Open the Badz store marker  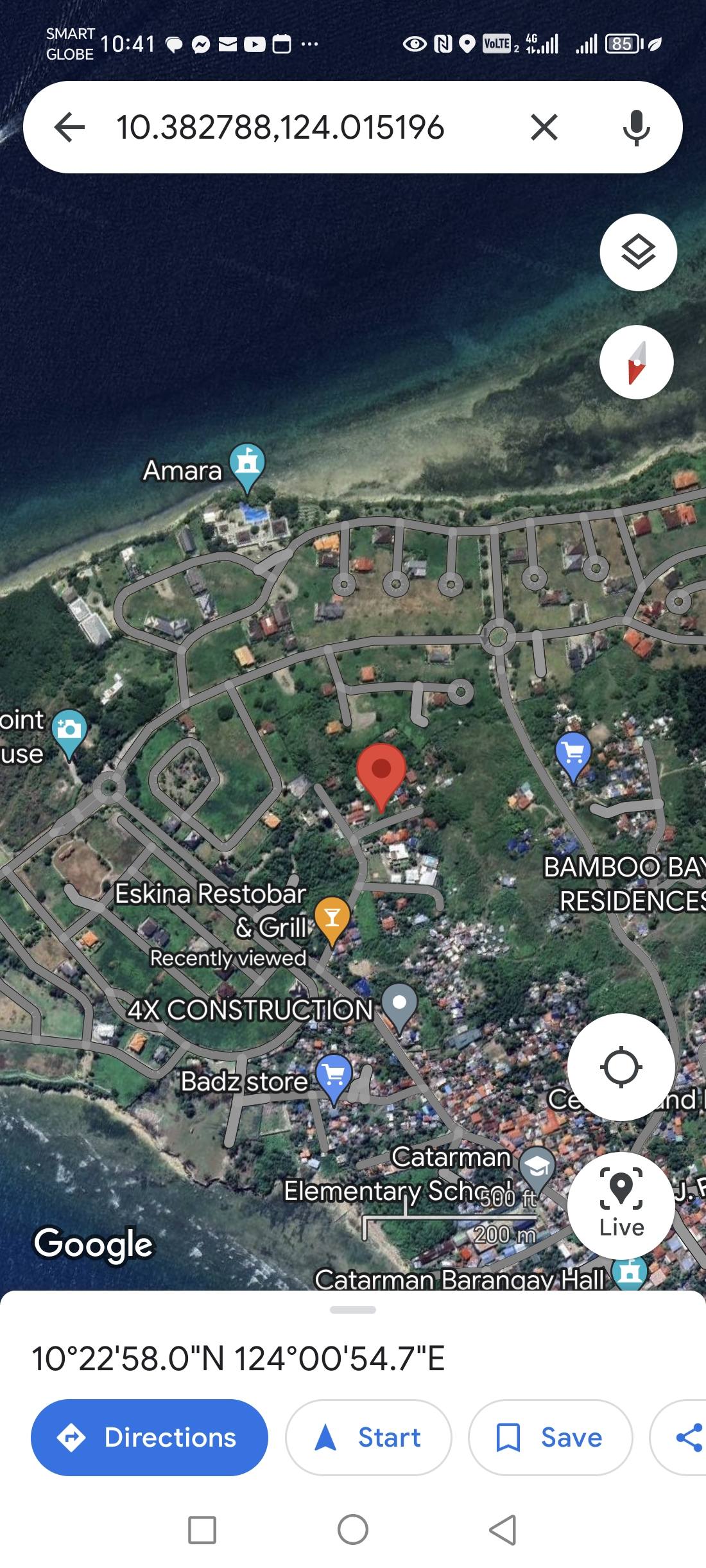tap(334, 1076)
